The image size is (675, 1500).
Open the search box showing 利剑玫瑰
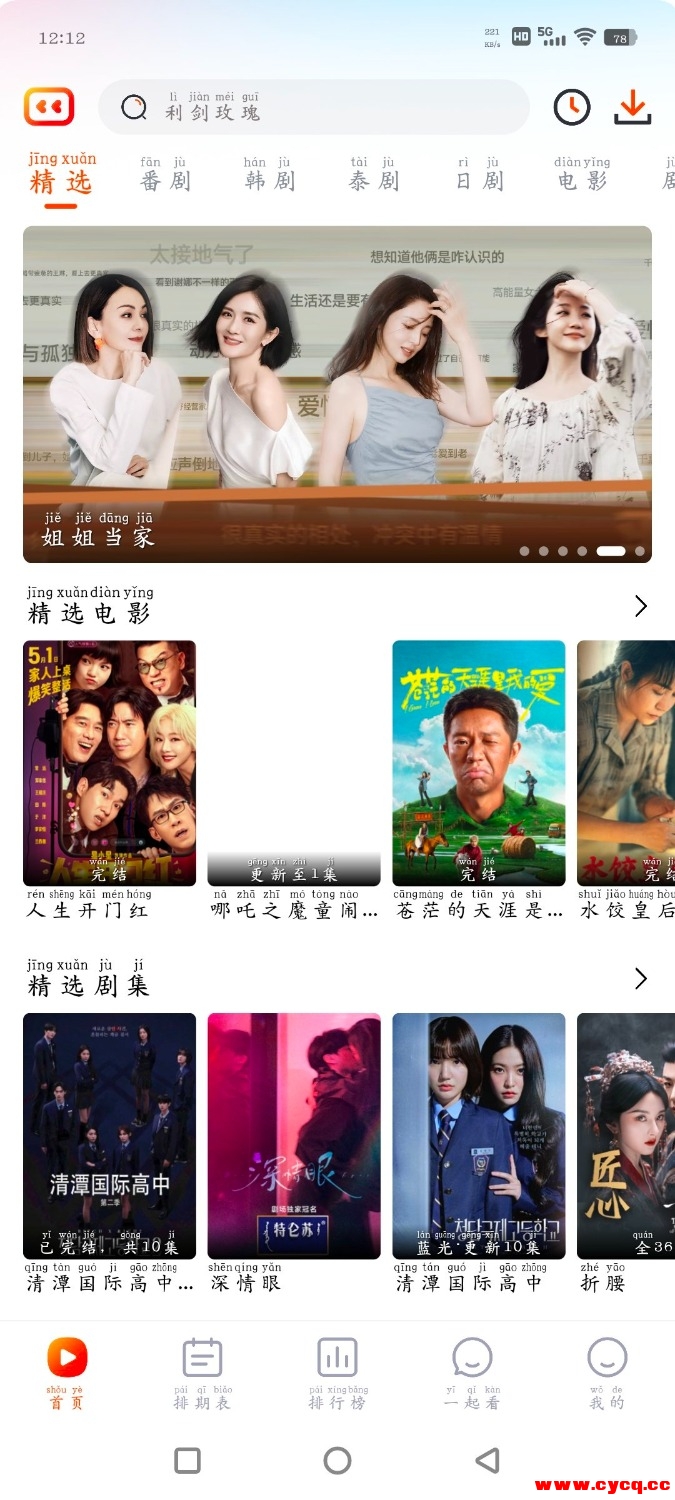313,107
